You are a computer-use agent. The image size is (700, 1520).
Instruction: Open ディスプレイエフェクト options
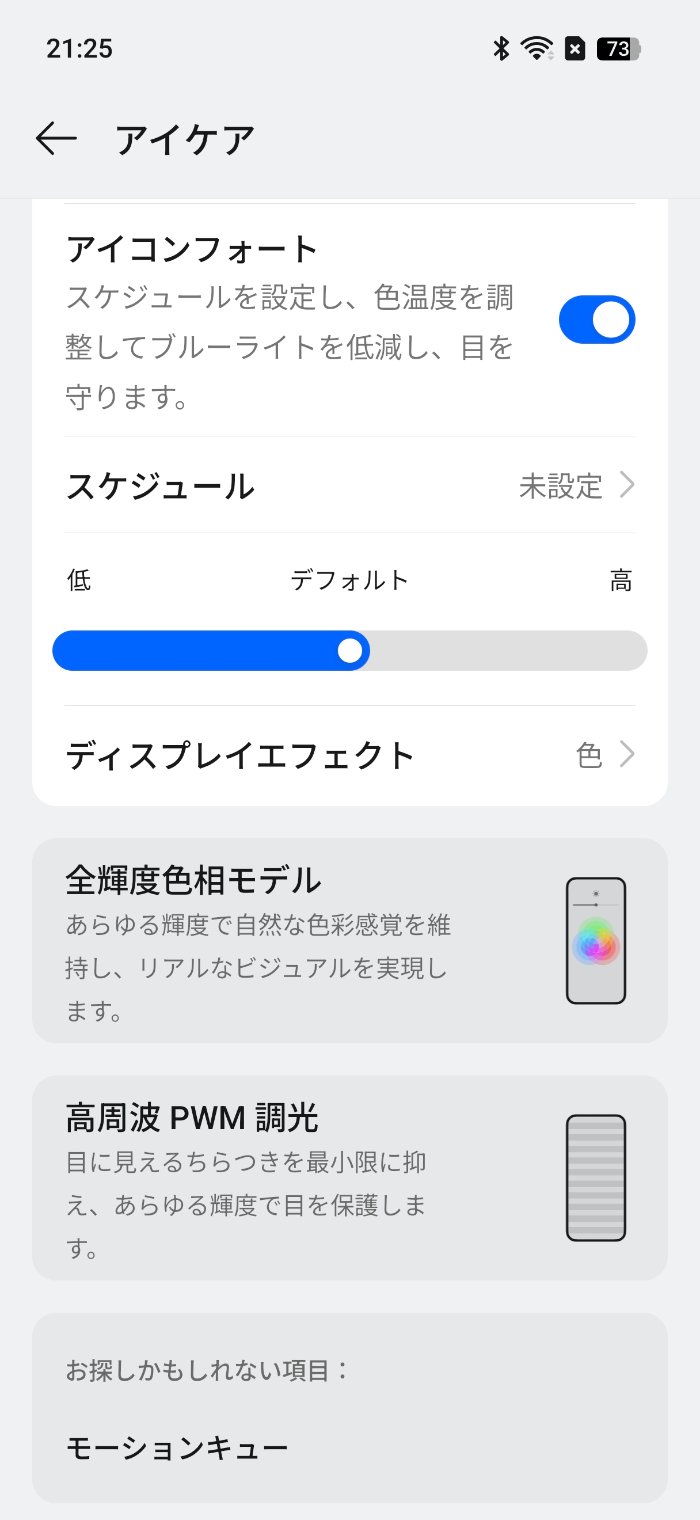(350, 755)
